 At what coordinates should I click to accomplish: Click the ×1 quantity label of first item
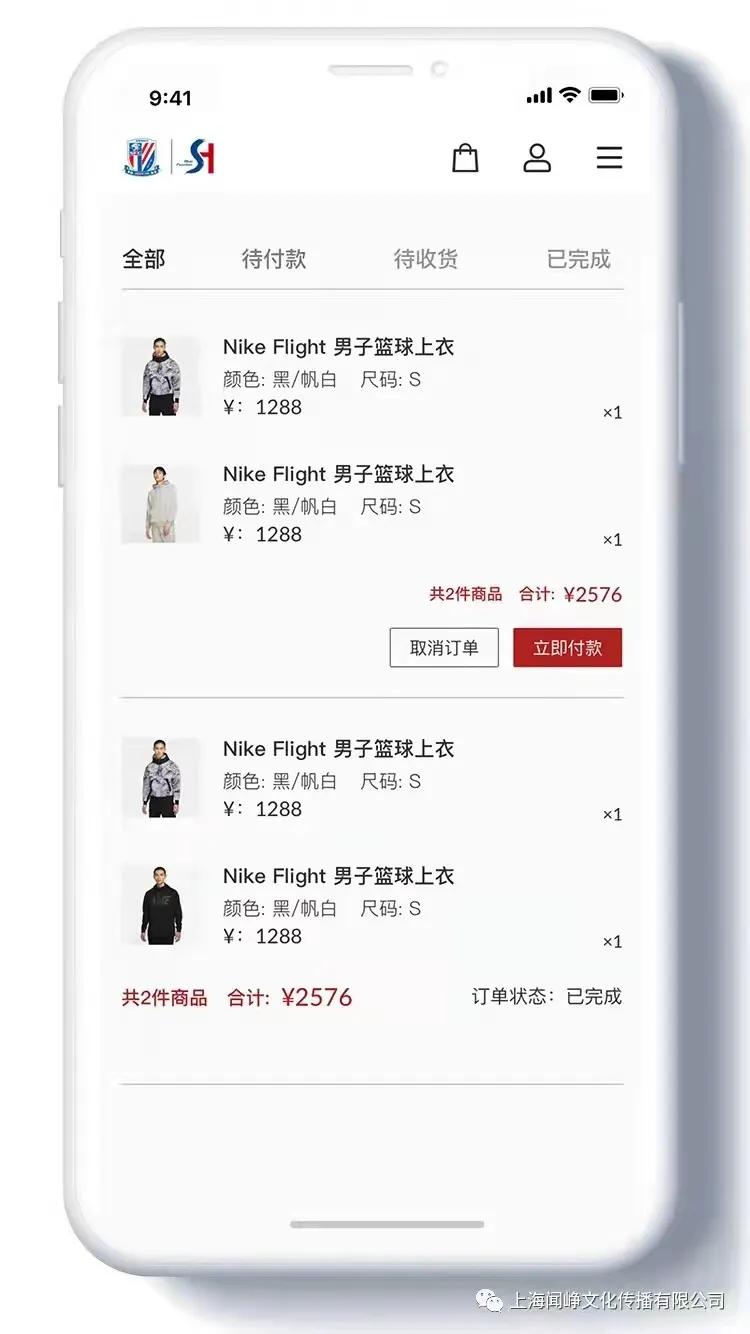point(611,412)
